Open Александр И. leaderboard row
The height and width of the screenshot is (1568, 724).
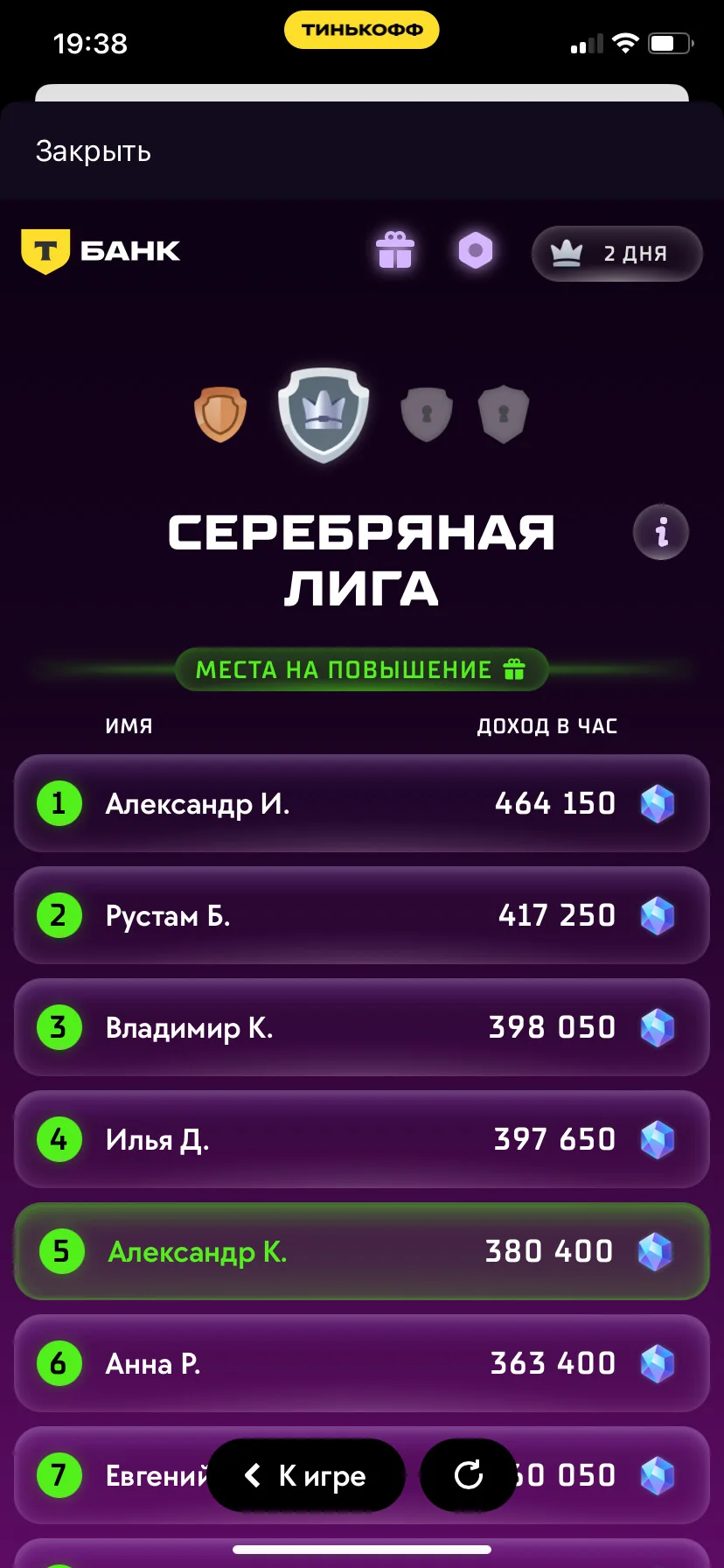[x=362, y=803]
